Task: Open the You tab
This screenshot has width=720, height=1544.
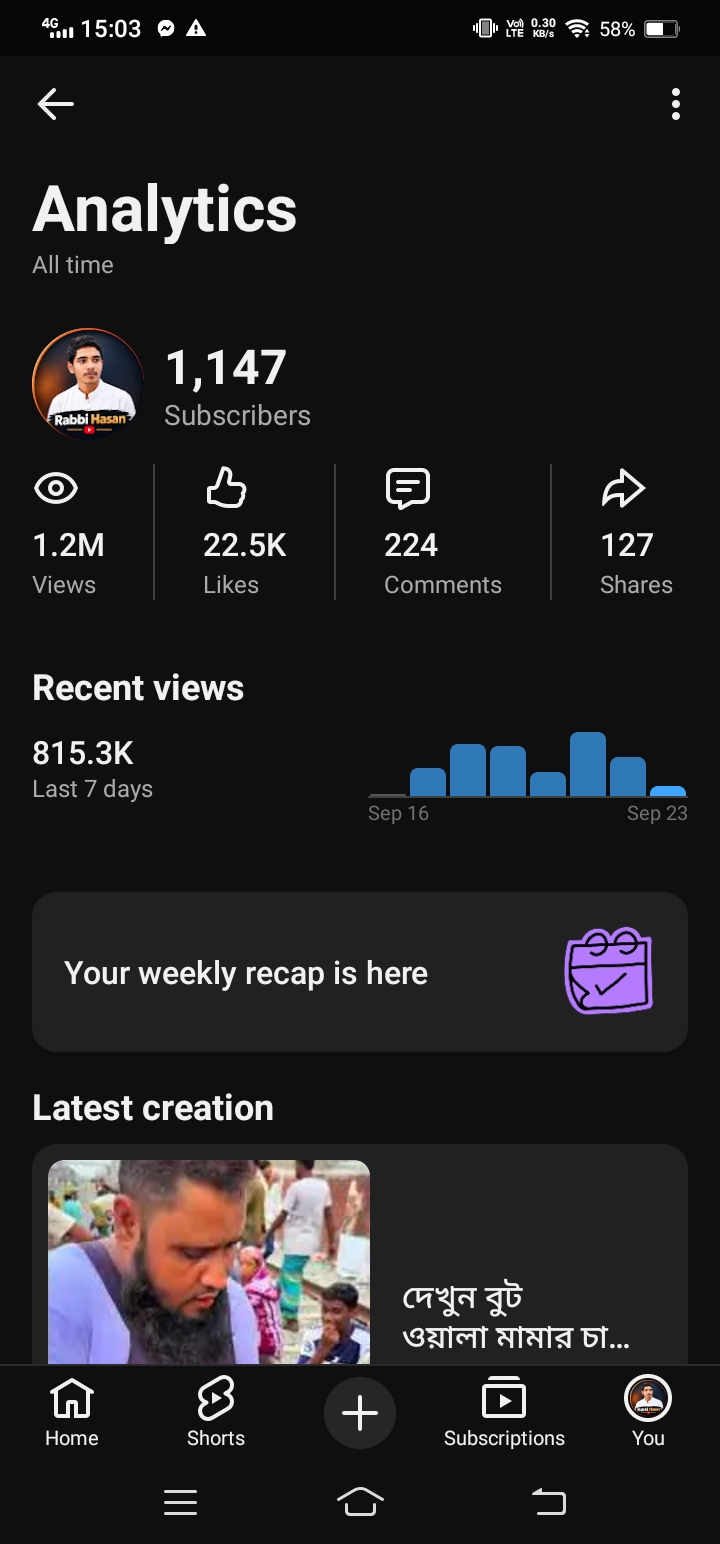Action: click(x=648, y=1413)
